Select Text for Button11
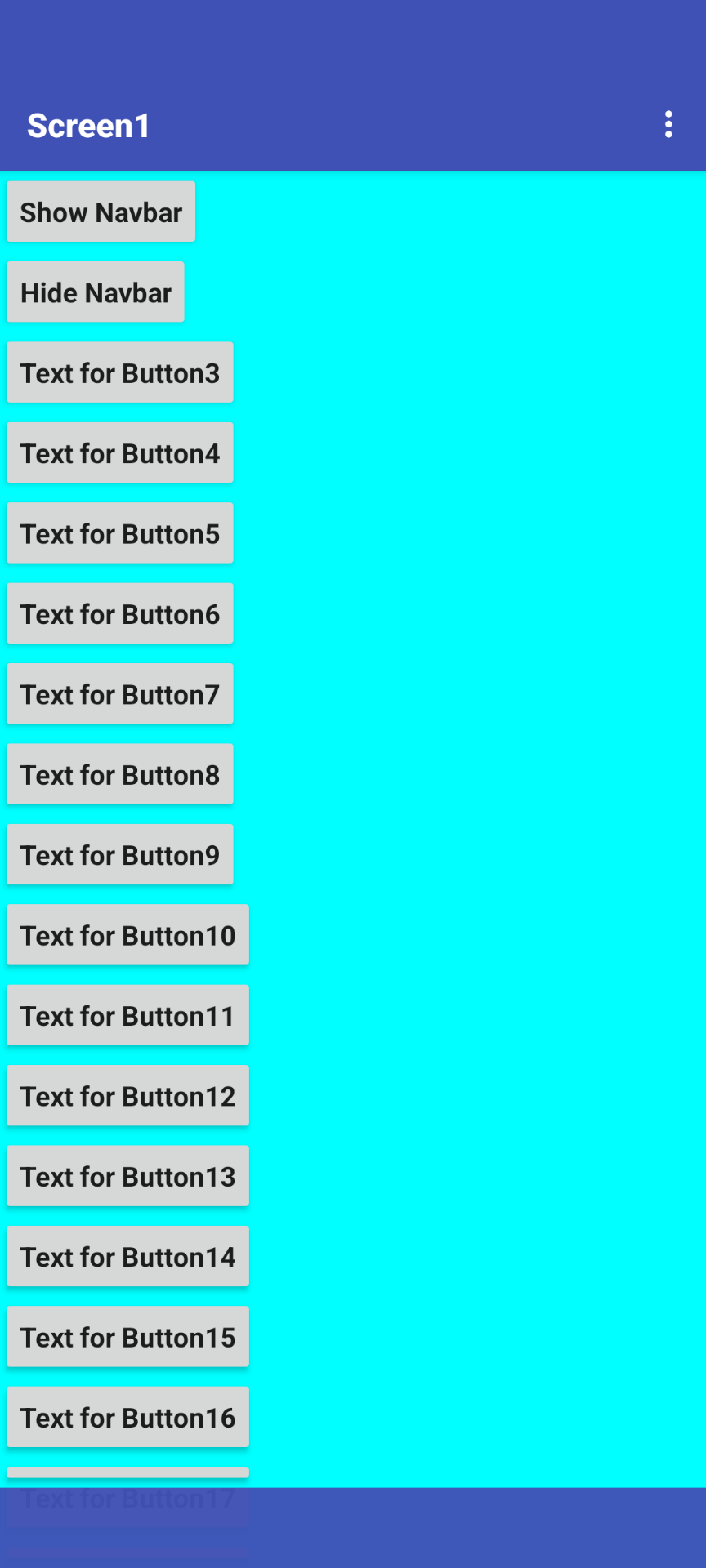The height and width of the screenshot is (1568, 706). pyautogui.click(x=127, y=1015)
